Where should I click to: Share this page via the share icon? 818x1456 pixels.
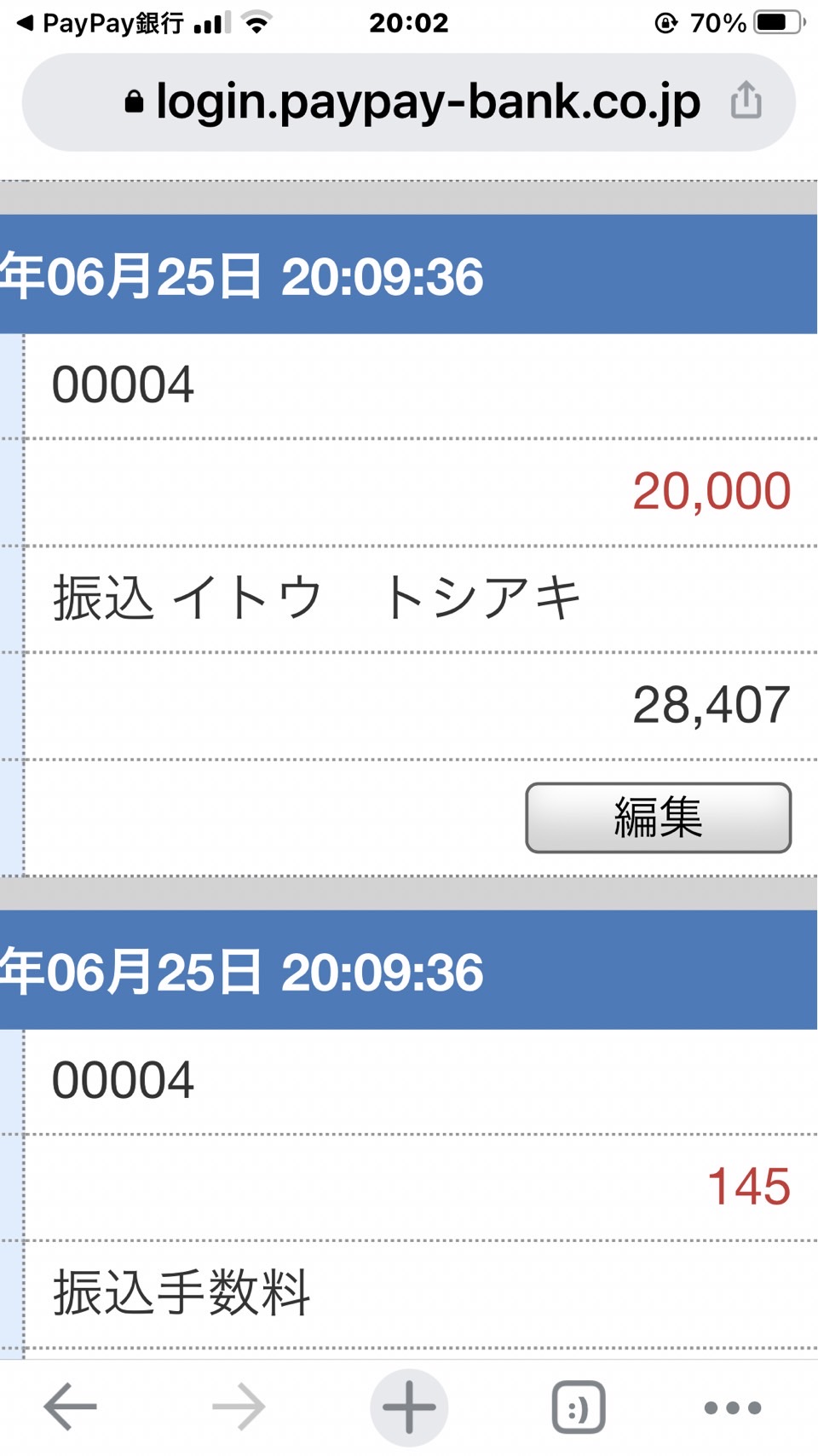coord(746,100)
